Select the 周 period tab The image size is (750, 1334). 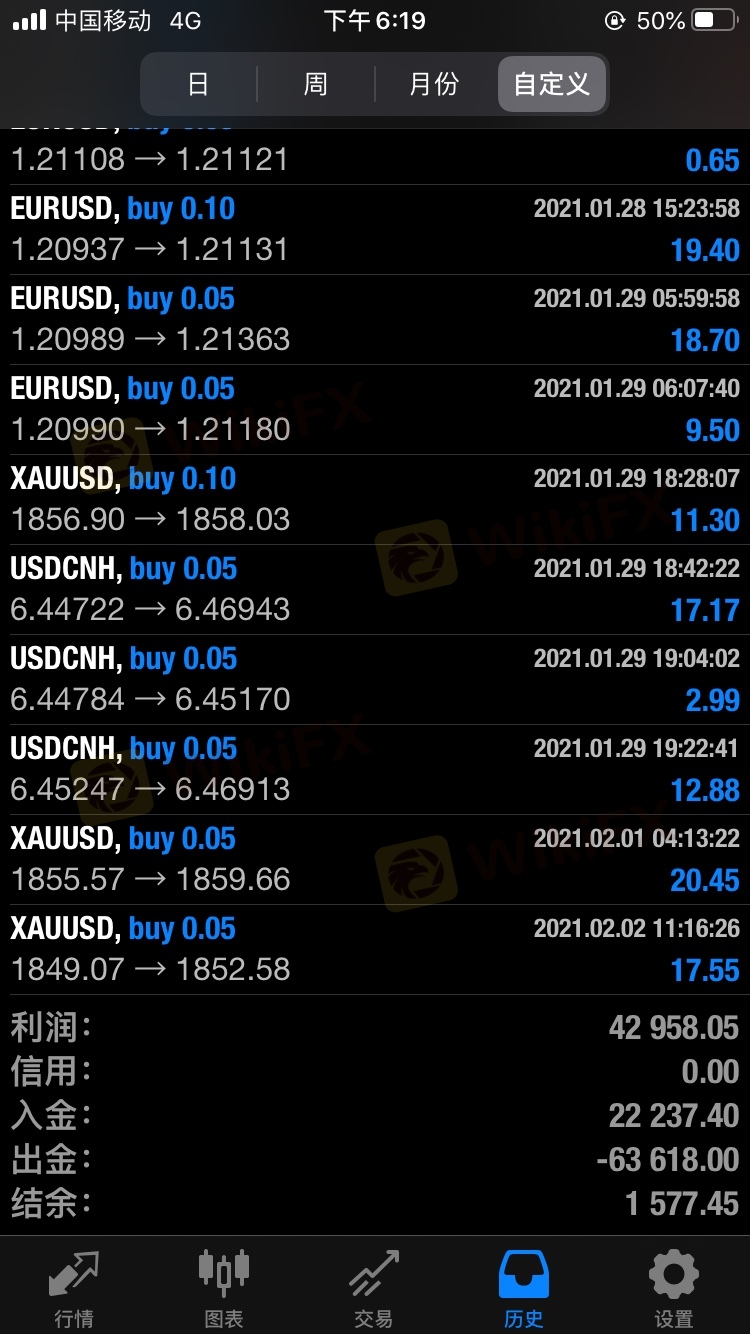(x=316, y=84)
